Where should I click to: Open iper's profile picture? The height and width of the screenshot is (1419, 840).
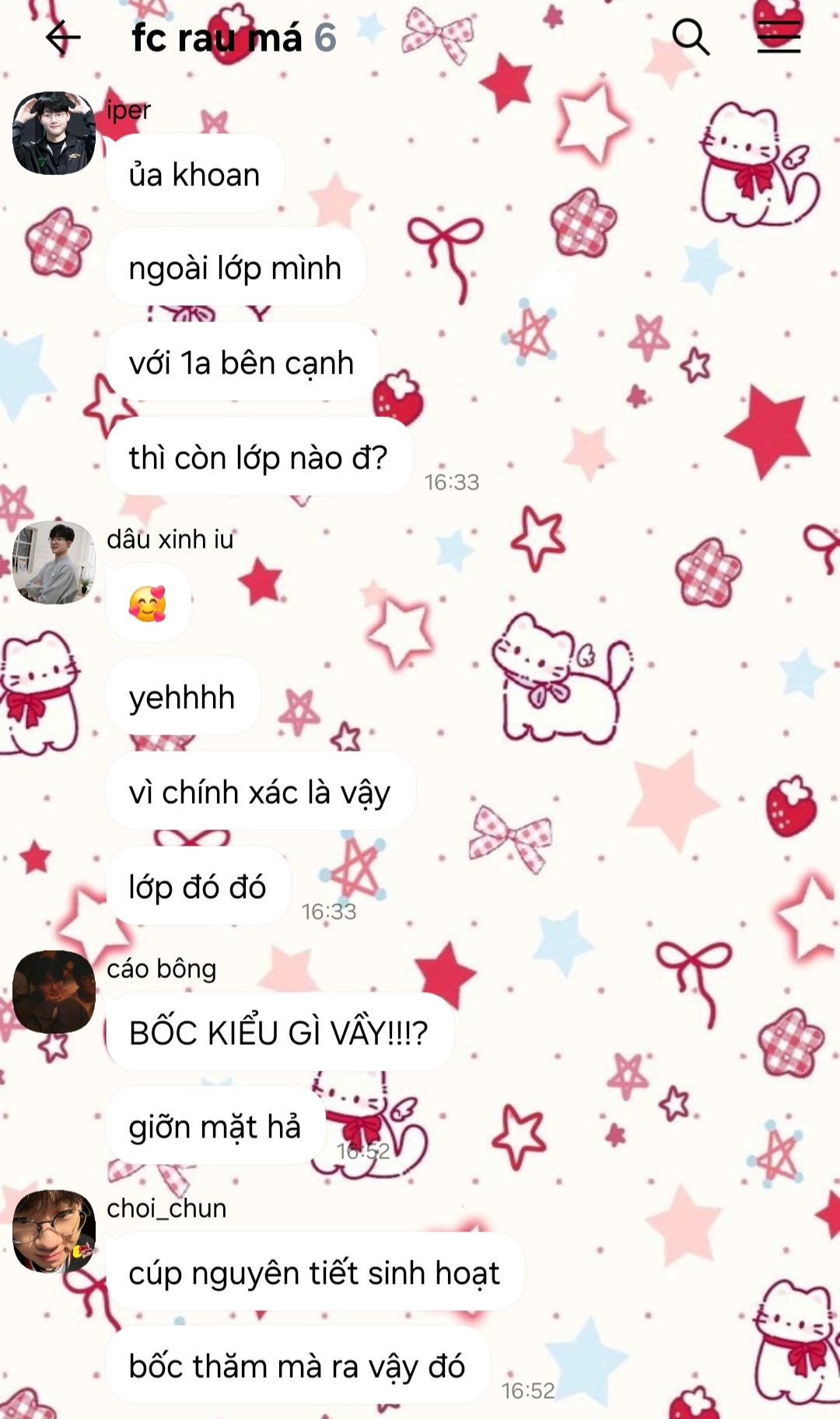coord(54,133)
